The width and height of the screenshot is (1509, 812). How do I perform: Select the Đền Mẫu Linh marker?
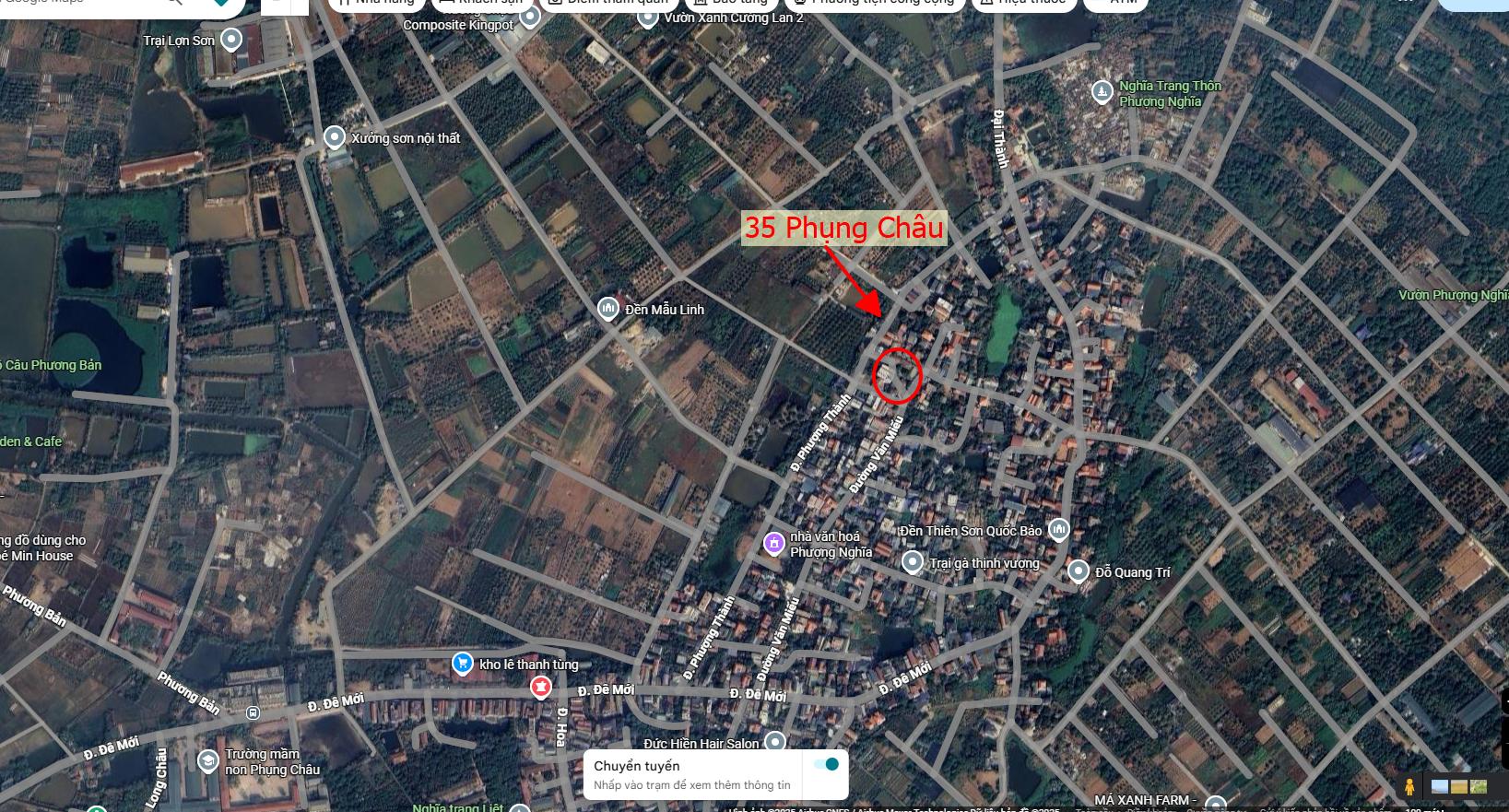(607, 309)
